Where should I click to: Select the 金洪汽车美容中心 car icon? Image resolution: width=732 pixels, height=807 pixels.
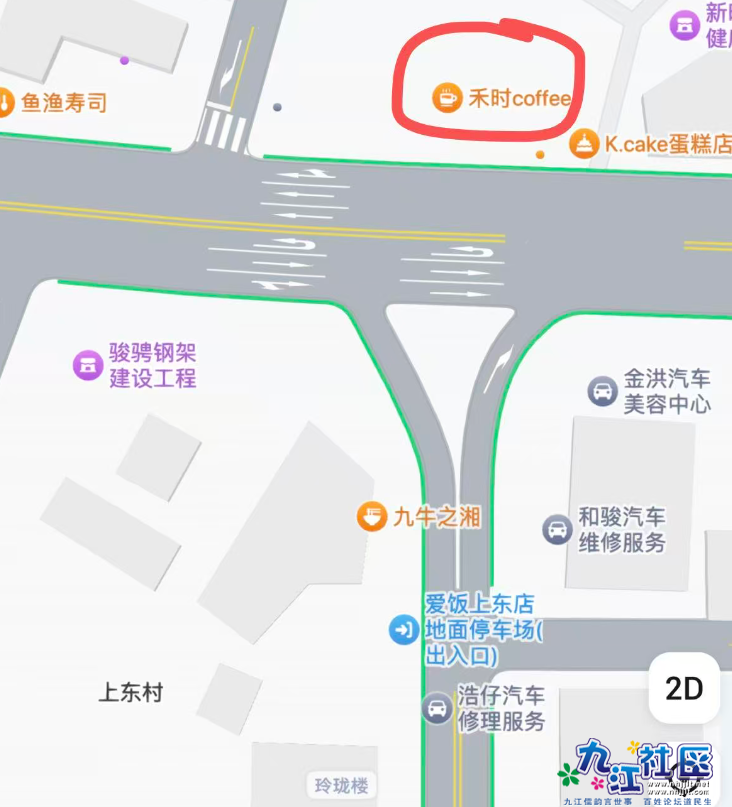(600, 391)
